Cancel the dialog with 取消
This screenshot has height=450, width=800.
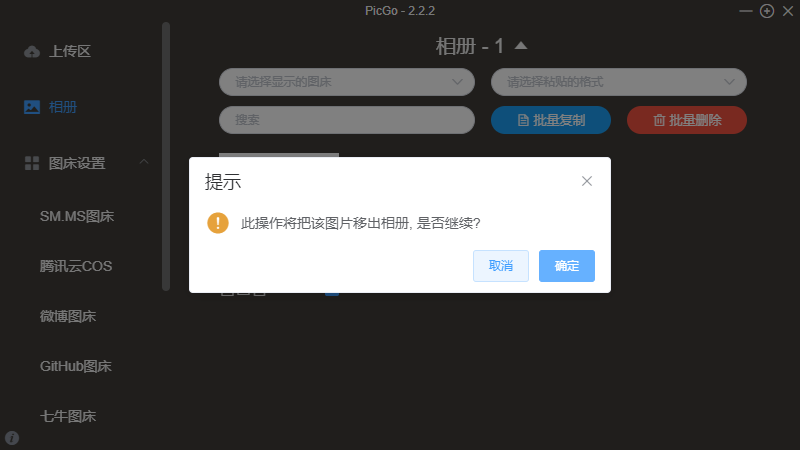point(501,266)
